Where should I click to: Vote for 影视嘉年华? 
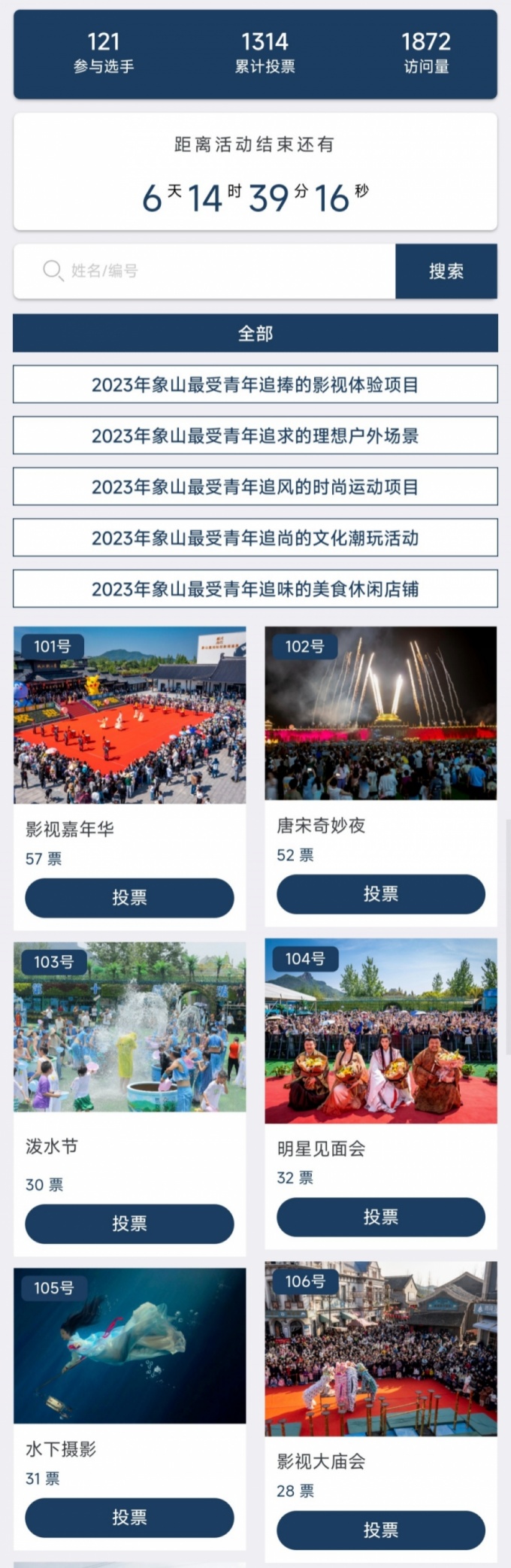coord(129,897)
